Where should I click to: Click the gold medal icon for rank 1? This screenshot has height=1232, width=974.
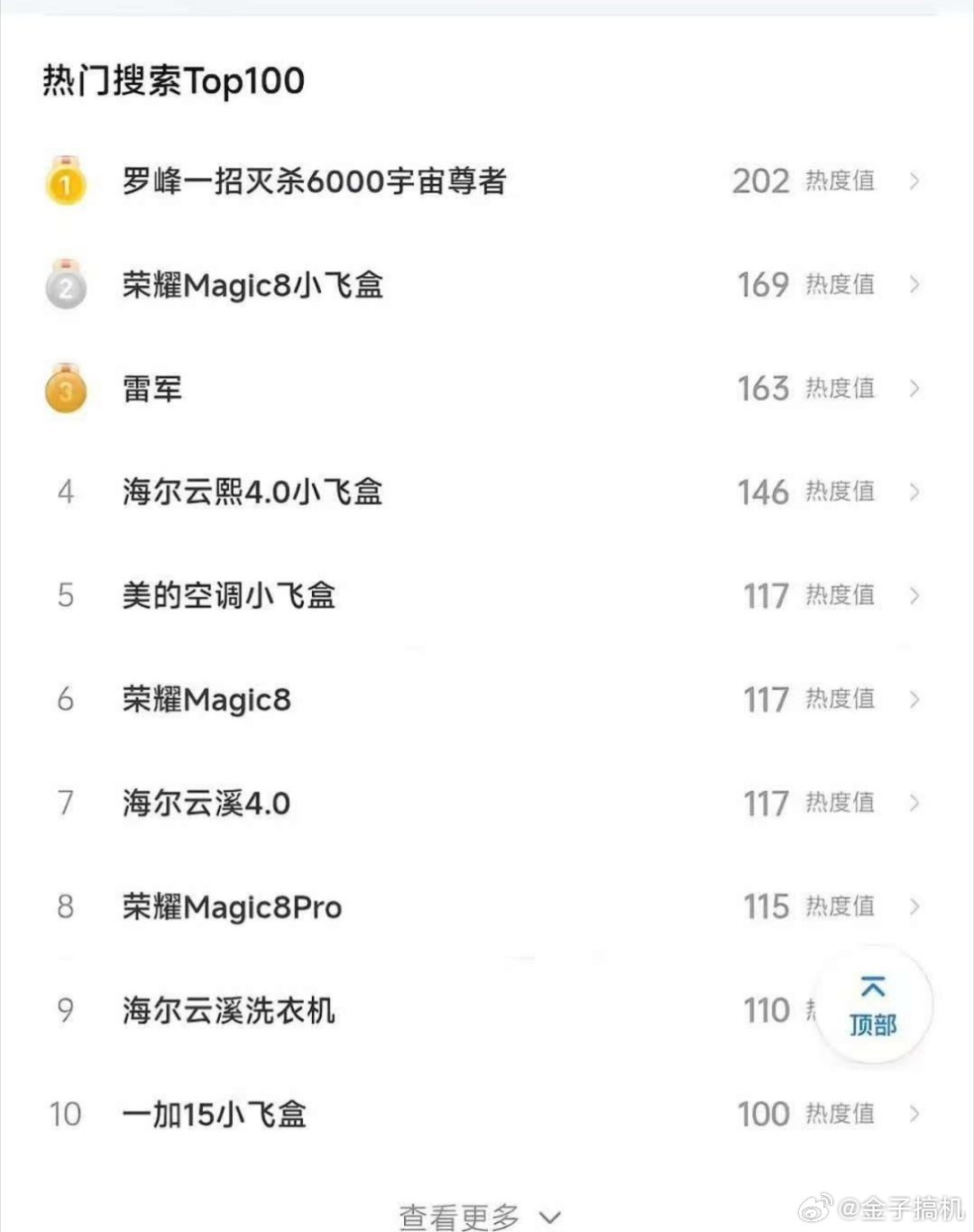65,182
